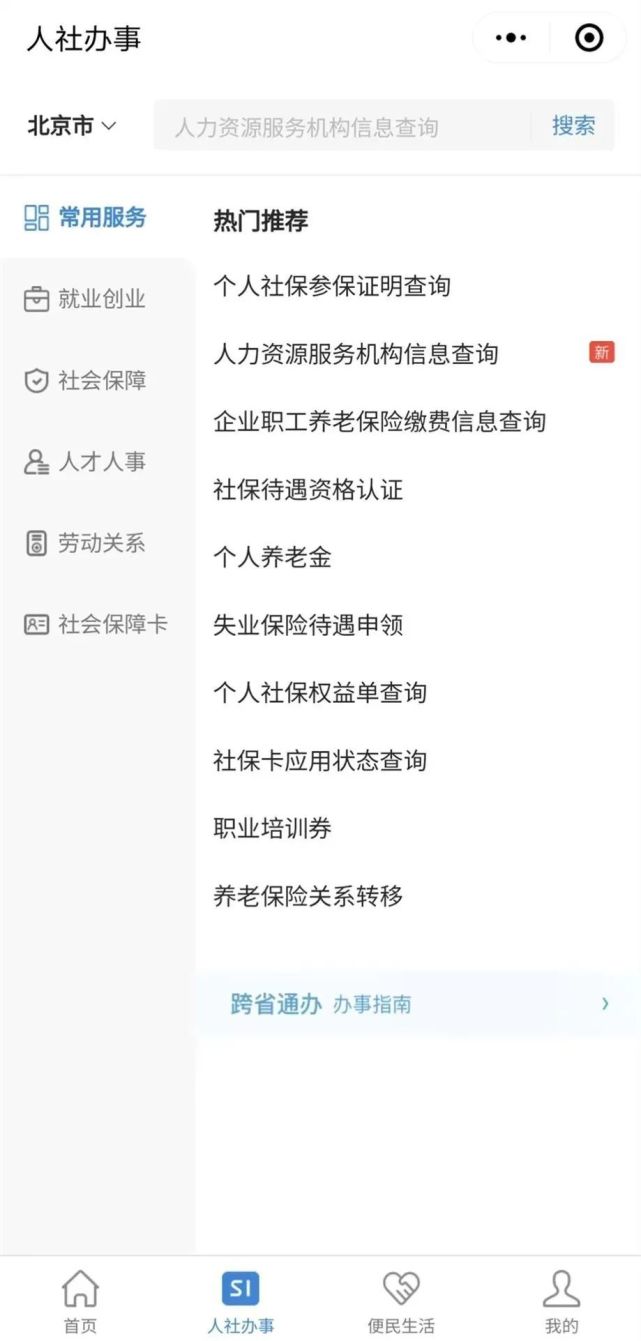Close the mini program with the circle icon
The image size is (641, 1341).
click(589, 38)
